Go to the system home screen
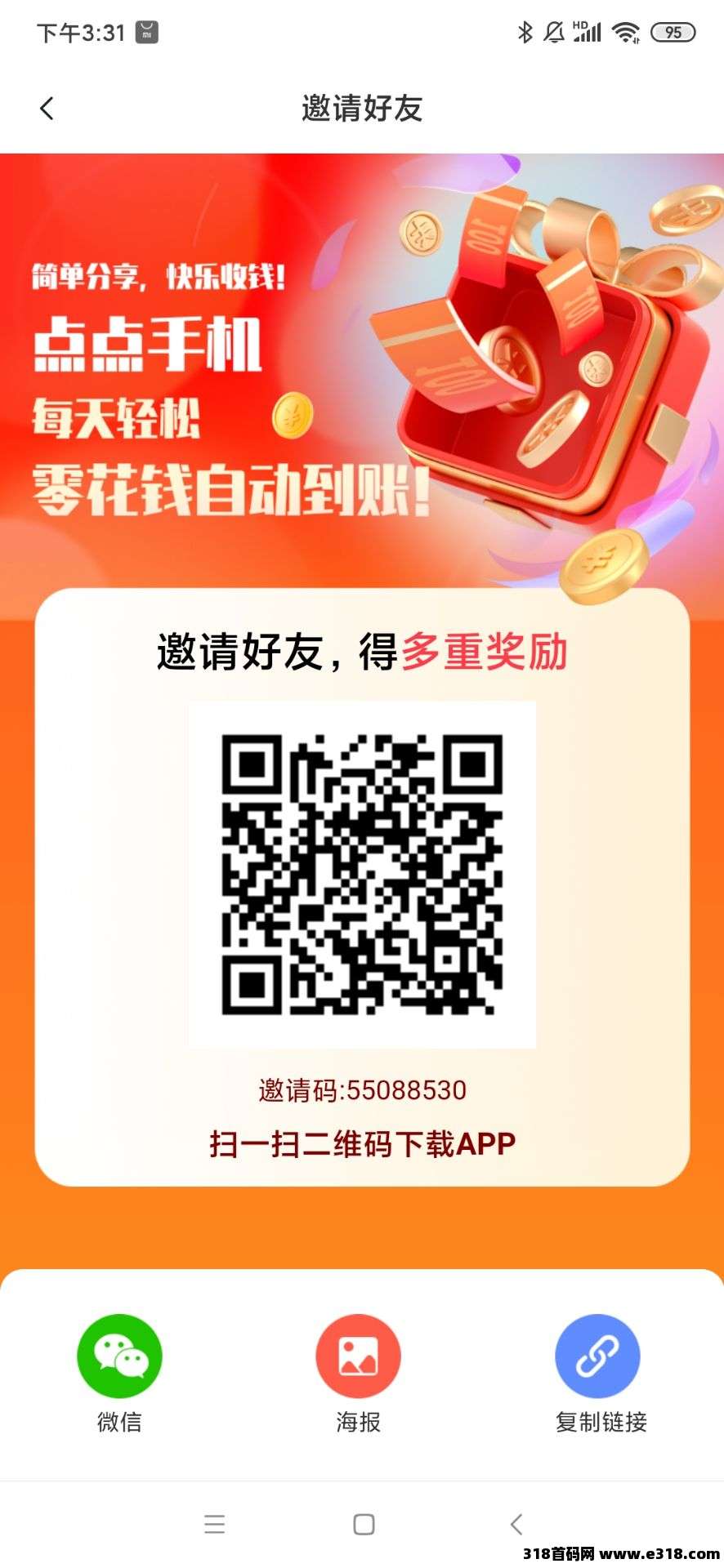This screenshot has height=1568, width=724. click(364, 1524)
